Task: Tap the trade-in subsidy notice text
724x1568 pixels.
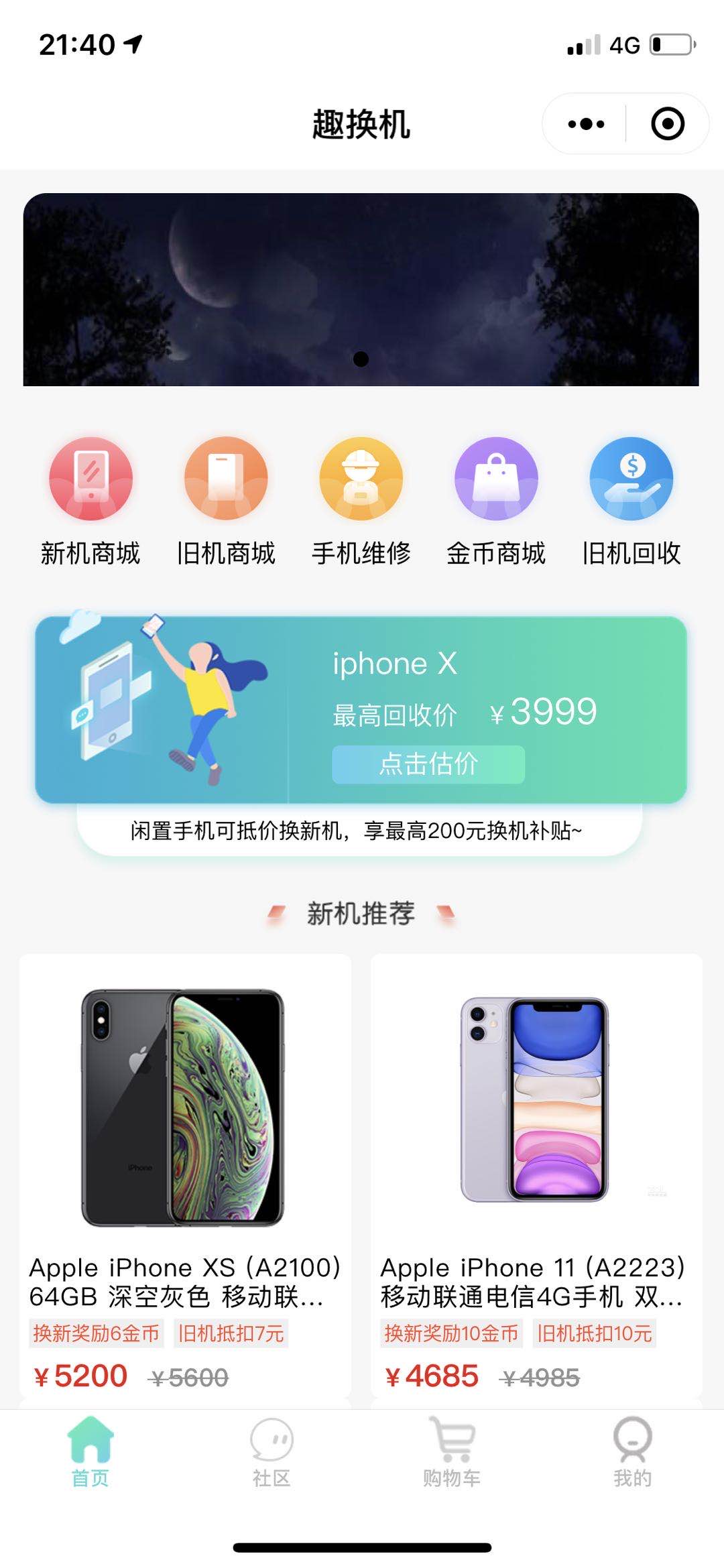Action: click(358, 830)
